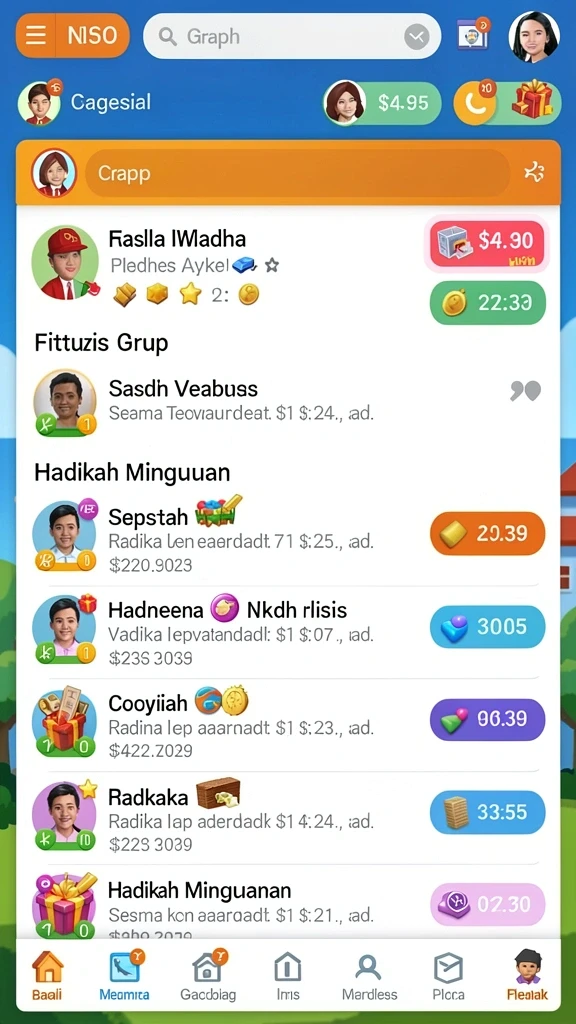Tap the $4.95 balance pill
The height and width of the screenshot is (1024, 576).
pyautogui.click(x=382, y=103)
